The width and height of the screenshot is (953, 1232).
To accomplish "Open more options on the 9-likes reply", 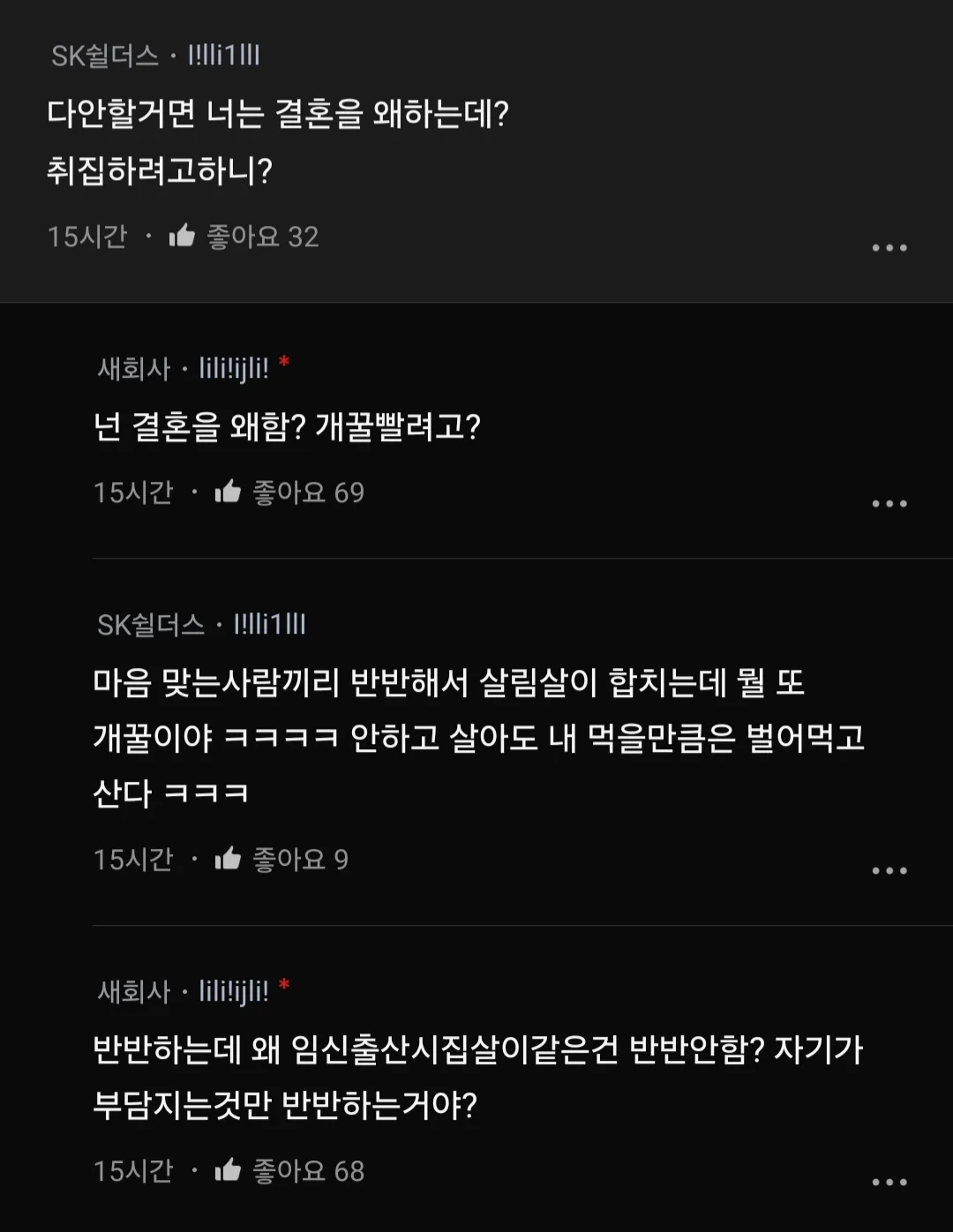I will (889, 871).
